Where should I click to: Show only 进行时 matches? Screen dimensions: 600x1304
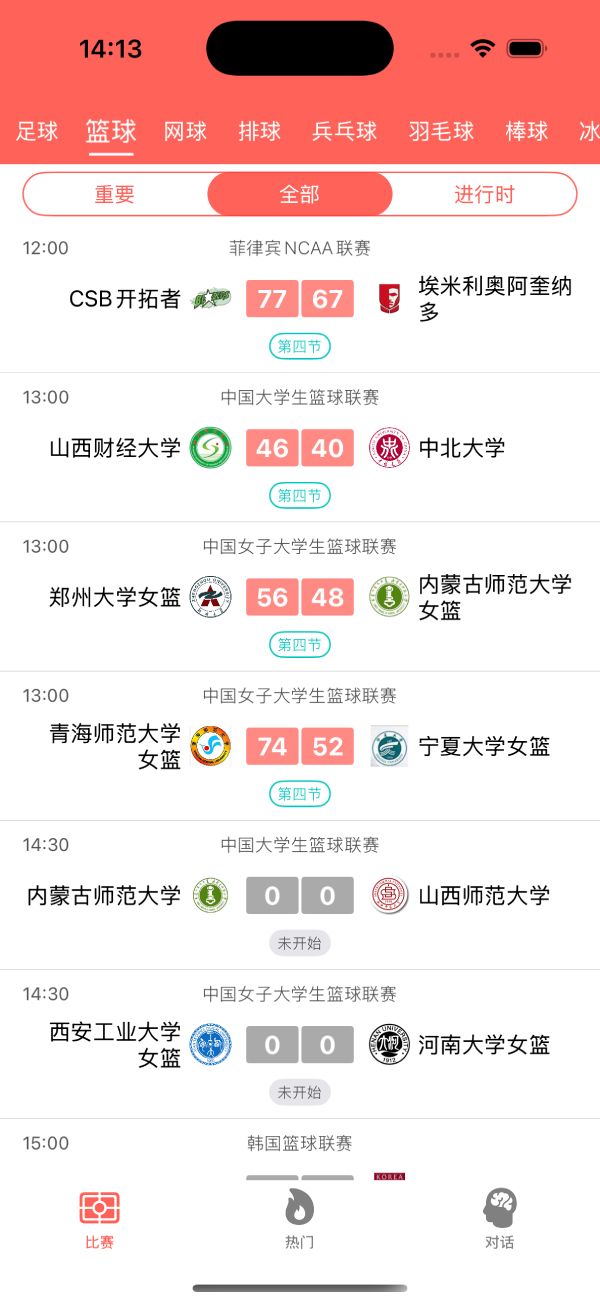[484, 194]
